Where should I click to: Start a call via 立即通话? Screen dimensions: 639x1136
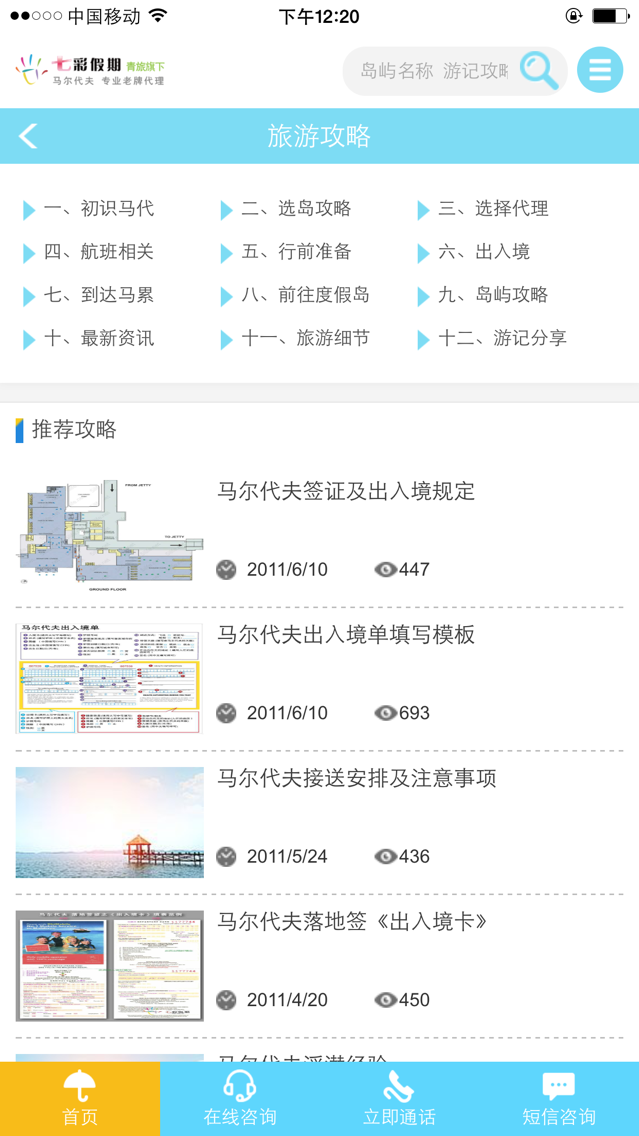click(x=399, y=1098)
